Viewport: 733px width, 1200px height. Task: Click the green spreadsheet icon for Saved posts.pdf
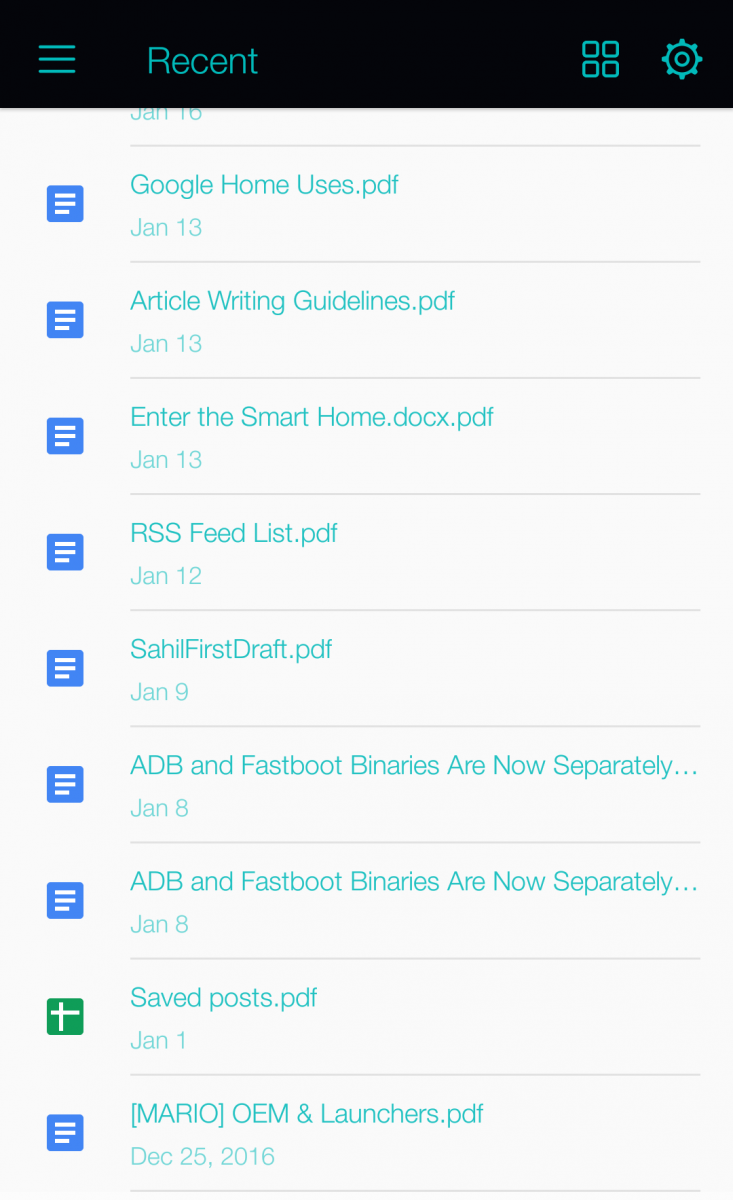[65, 1016]
